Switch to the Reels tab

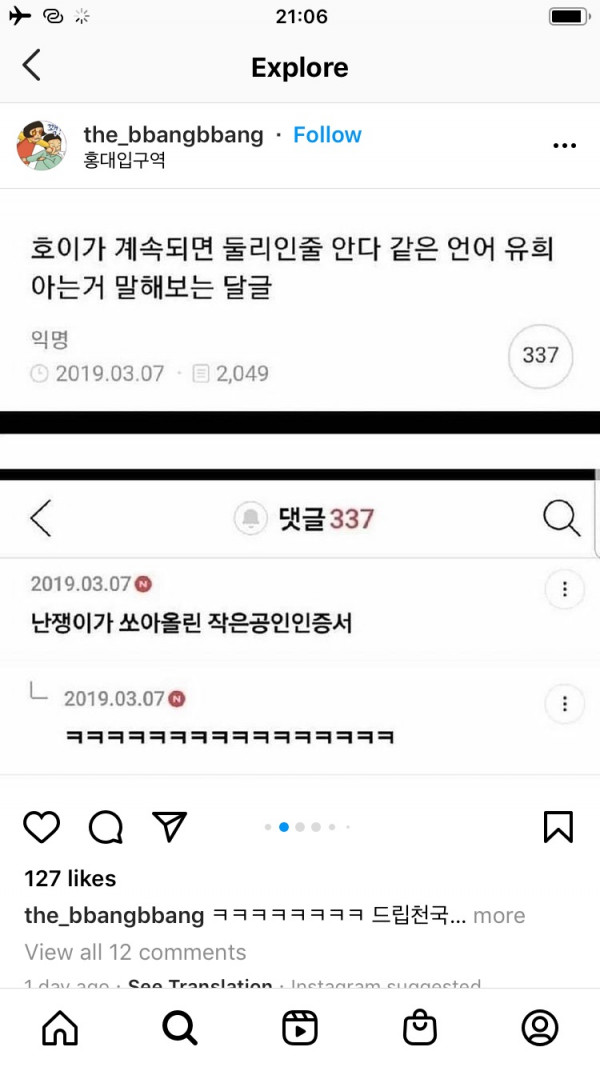click(300, 1027)
